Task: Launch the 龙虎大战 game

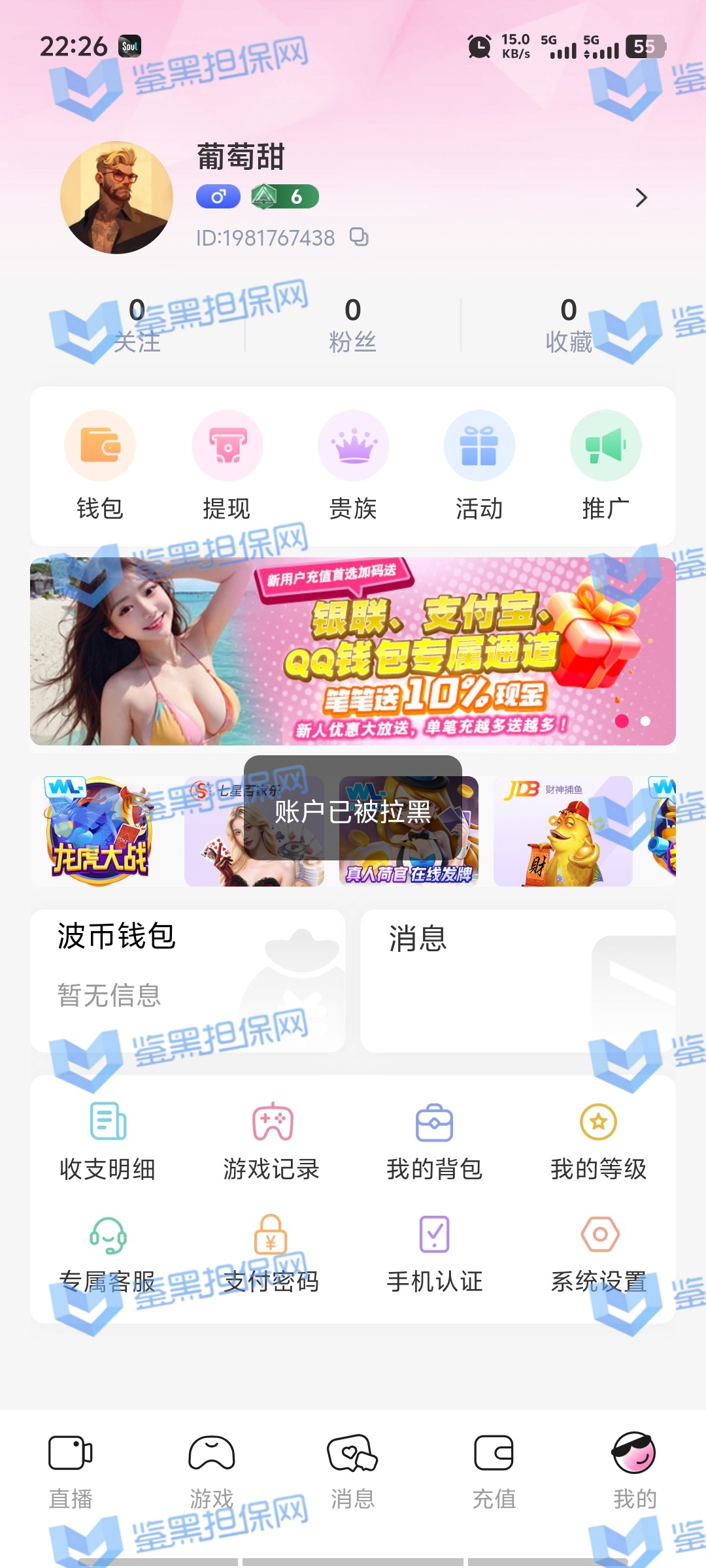Action: pyautogui.click(x=99, y=831)
